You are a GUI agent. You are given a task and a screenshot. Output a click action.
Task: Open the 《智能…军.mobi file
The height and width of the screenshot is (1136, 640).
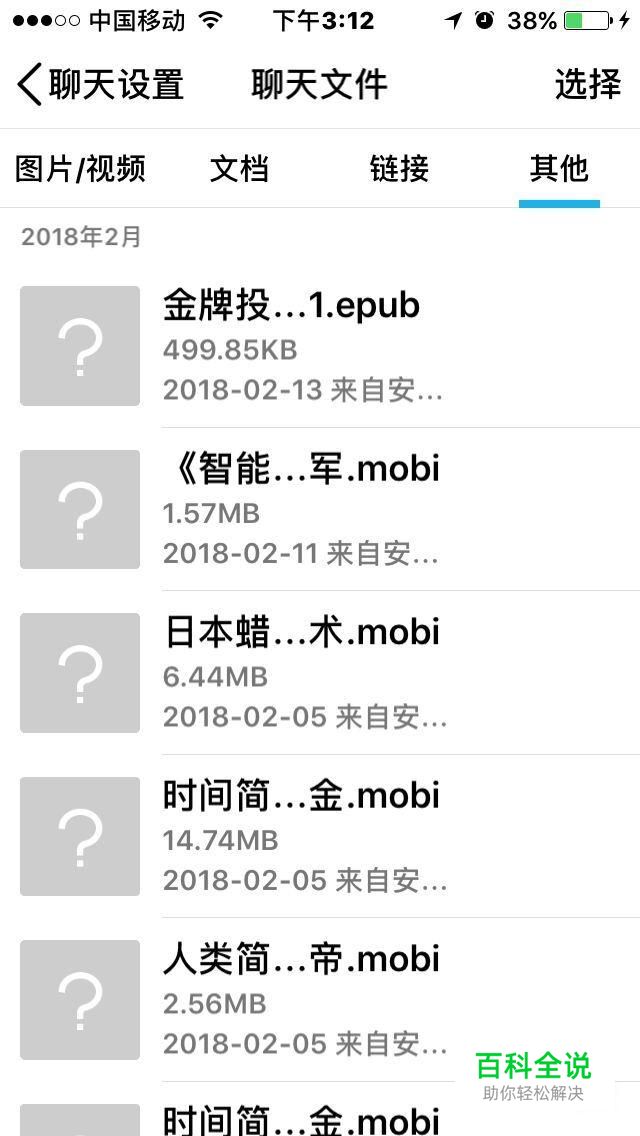(x=320, y=509)
